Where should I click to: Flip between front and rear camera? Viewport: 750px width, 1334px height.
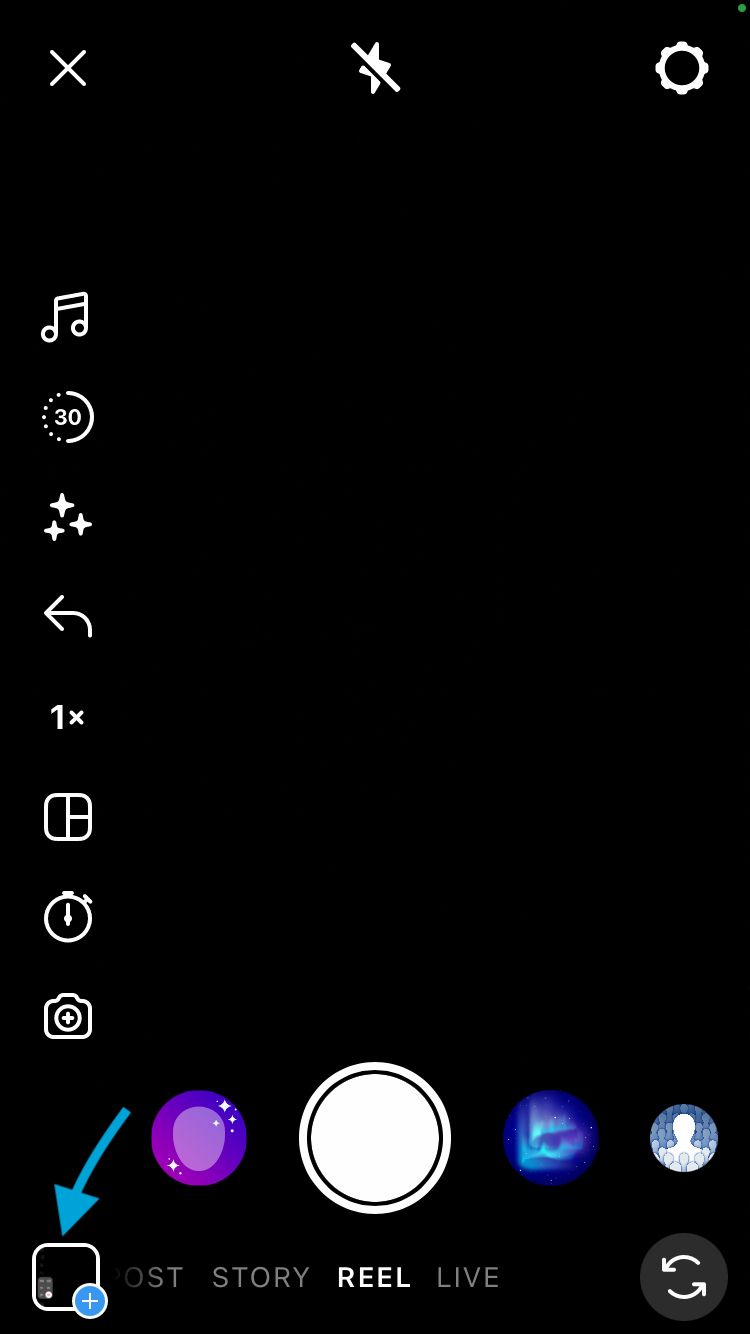[x=684, y=1277]
